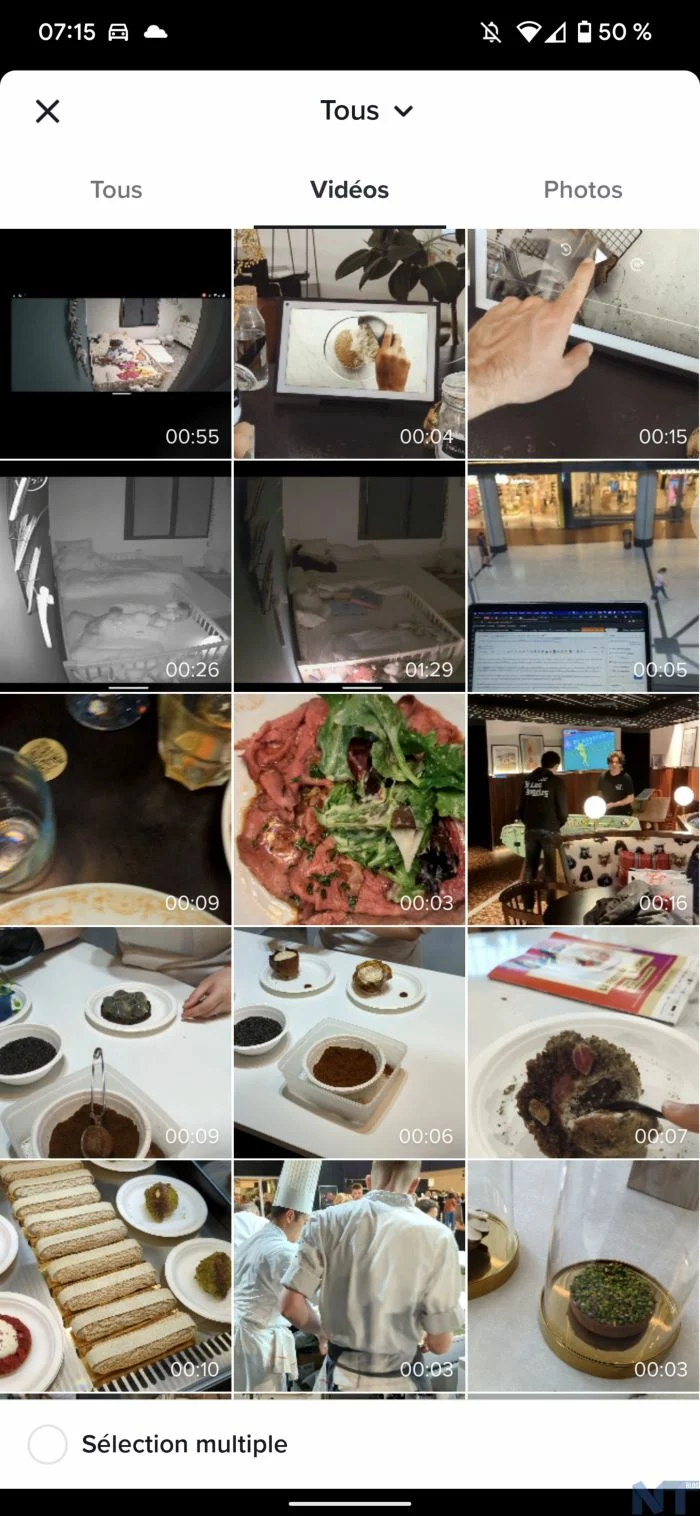
Task: Pick the 00:15 hand touching screen video
Action: pyautogui.click(x=583, y=344)
